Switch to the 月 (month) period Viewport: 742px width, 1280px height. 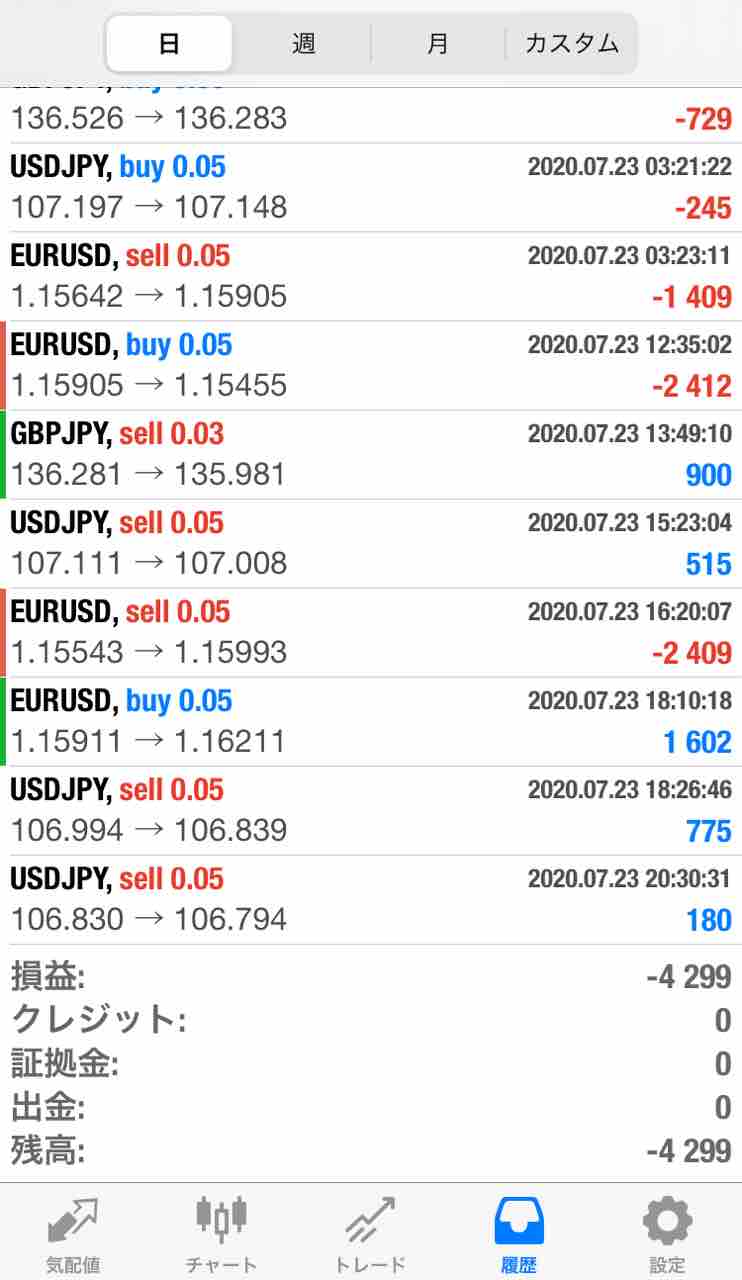tap(438, 44)
